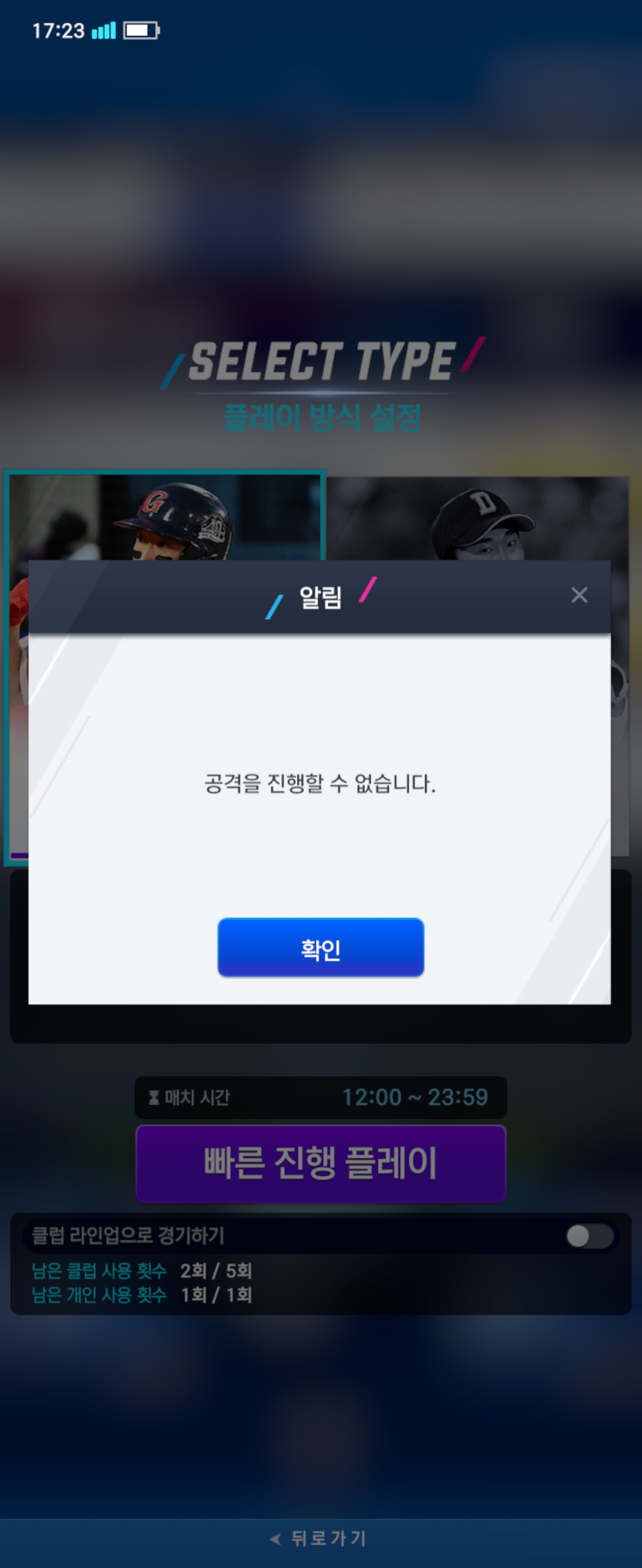Toggle 클럽 라인업으로 경기하기 switch
This screenshot has height=1568, width=642.
click(x=588, y=1235)
